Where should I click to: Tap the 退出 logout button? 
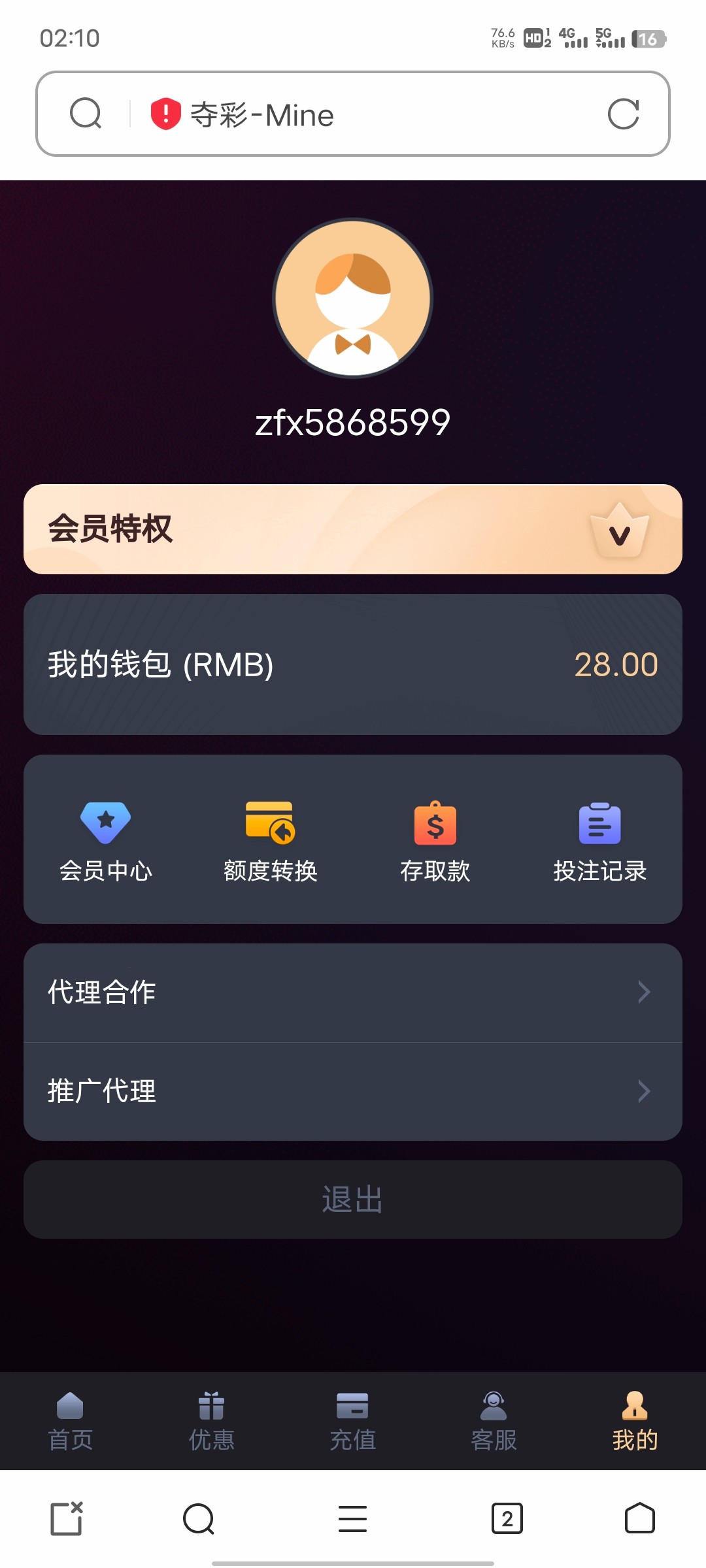pyautogui.click(x=353, y=1200)
